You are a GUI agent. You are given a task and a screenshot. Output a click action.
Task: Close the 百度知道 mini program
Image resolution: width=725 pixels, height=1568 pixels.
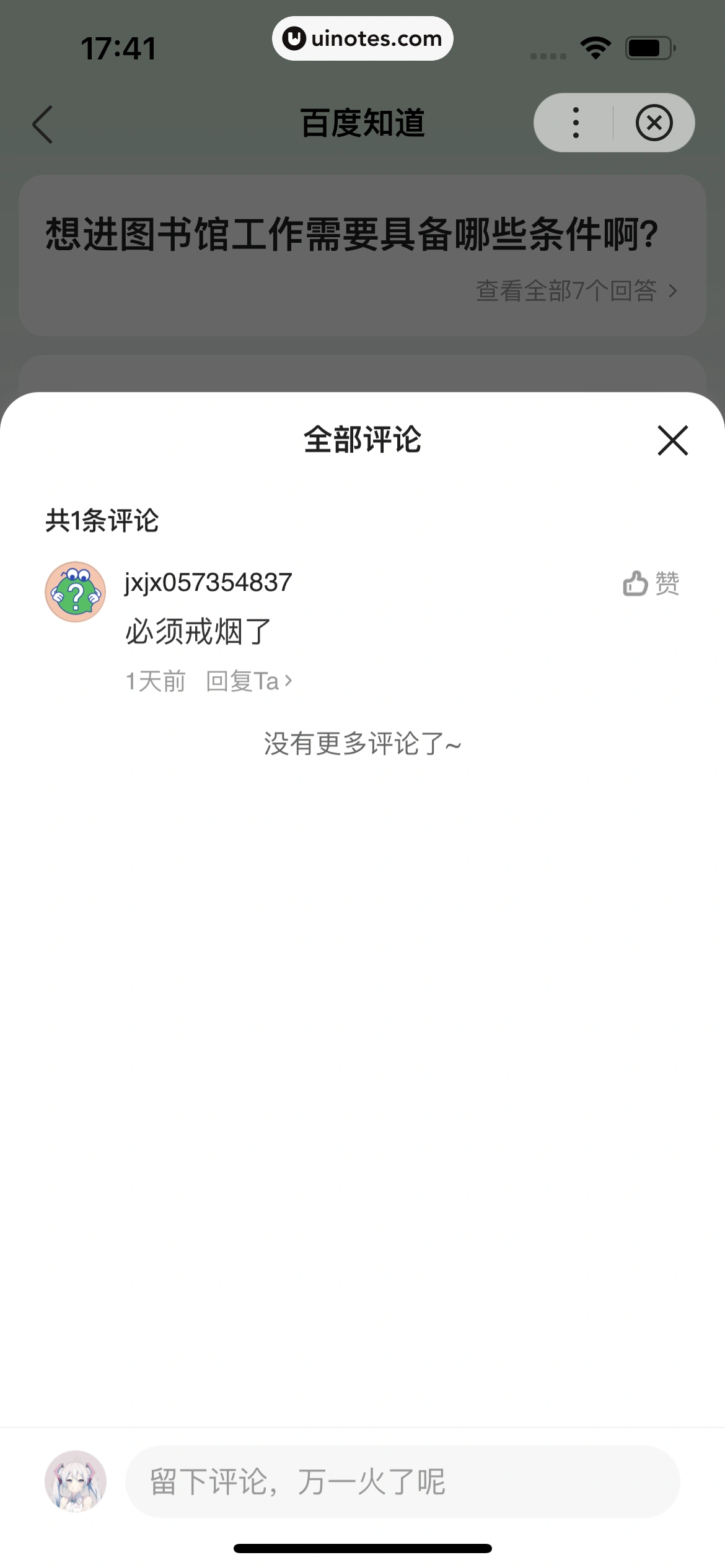point(654,123)
